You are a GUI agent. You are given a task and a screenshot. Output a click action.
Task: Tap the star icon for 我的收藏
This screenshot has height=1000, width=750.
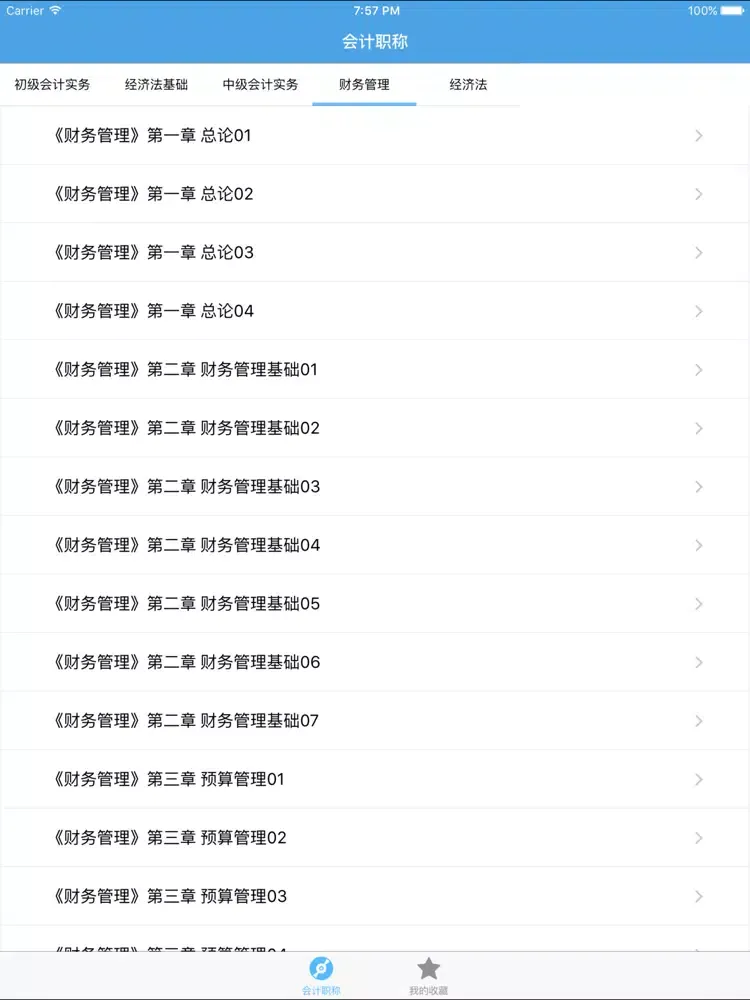[x=428, y=968]
